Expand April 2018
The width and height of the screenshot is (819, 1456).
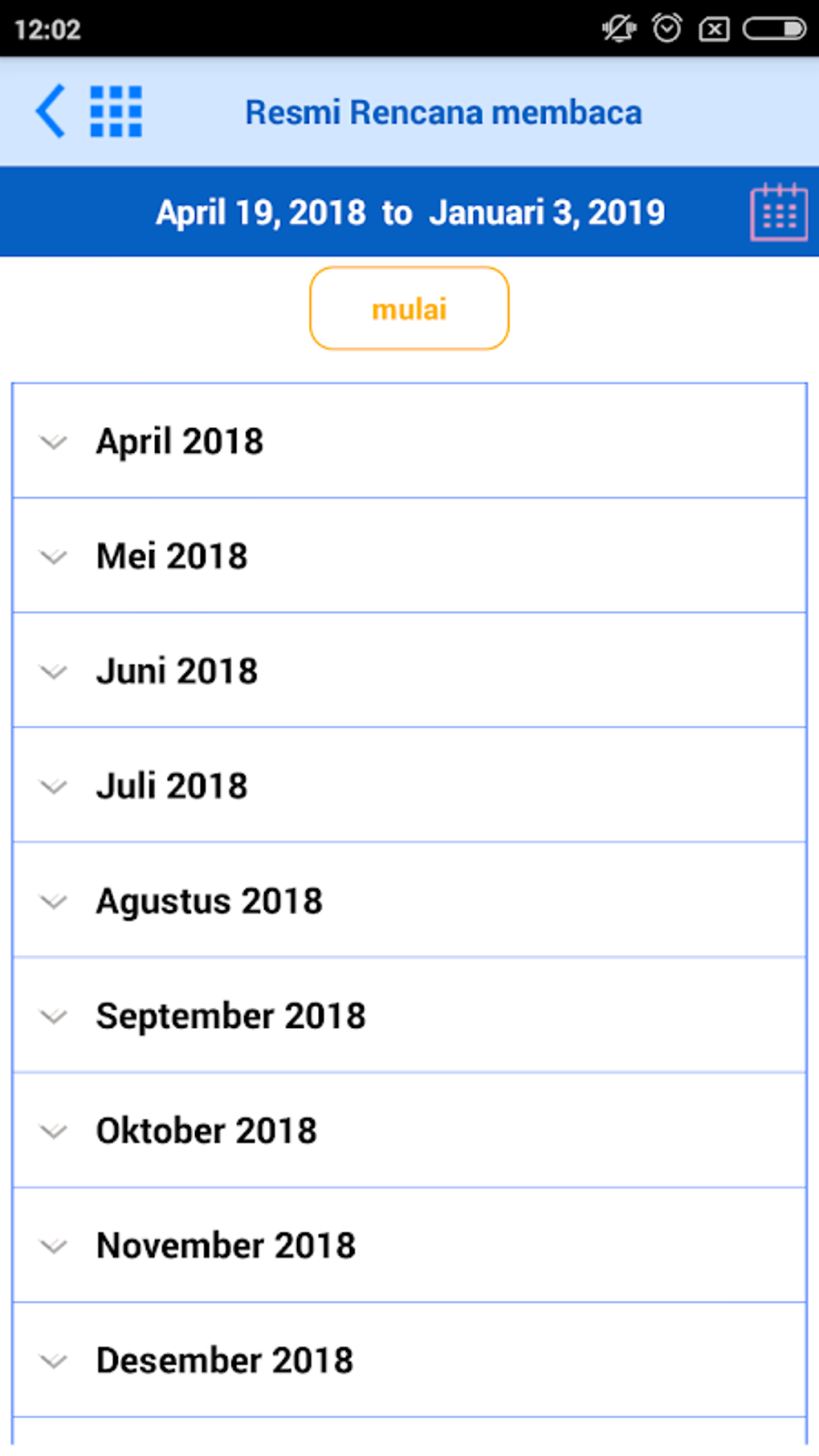coord(409,441)
